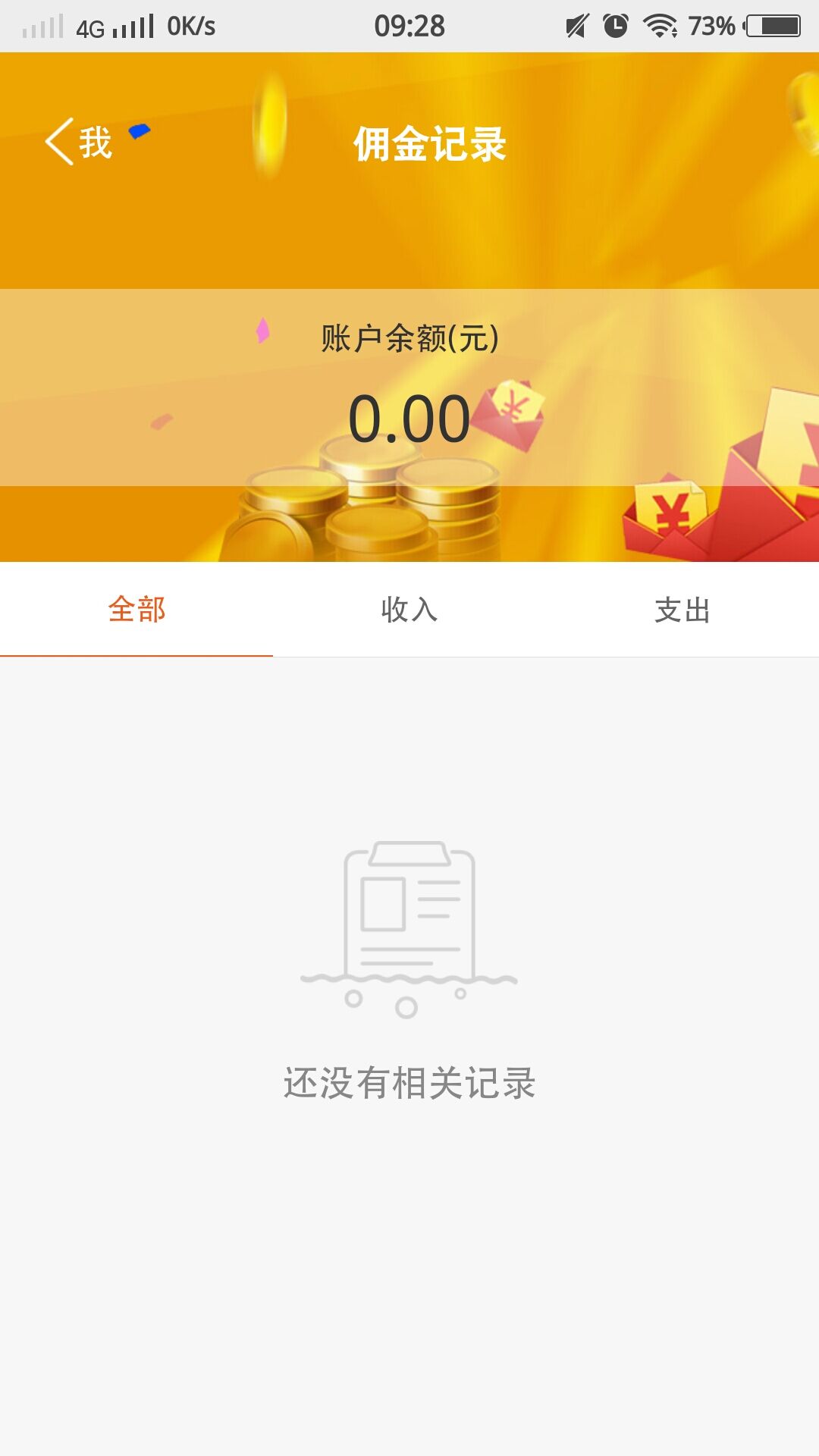This screenshot has height=1456, width=819.
Task: Switch to the 全部 tab
Action: (x=136, y=610)
